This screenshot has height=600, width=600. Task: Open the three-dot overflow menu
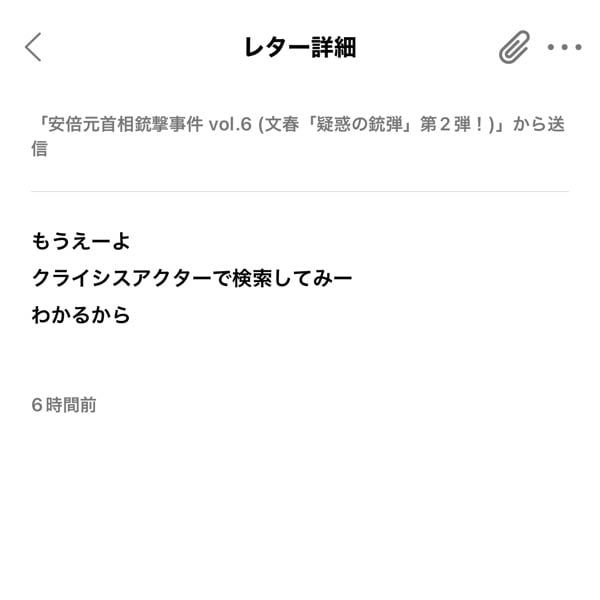[564, 47]
